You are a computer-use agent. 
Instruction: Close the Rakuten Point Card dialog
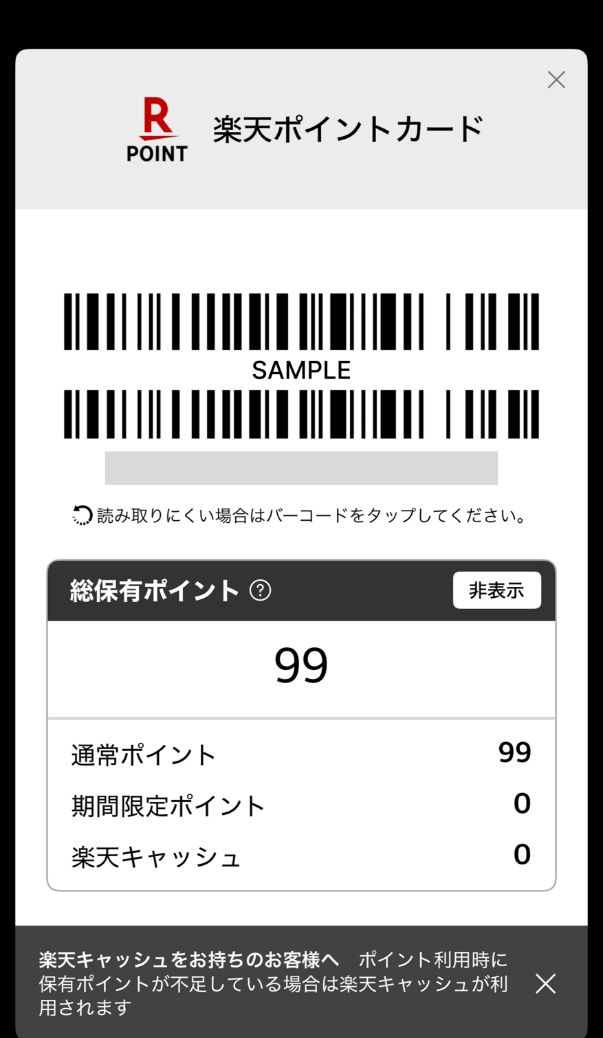(x=556, y=80)
